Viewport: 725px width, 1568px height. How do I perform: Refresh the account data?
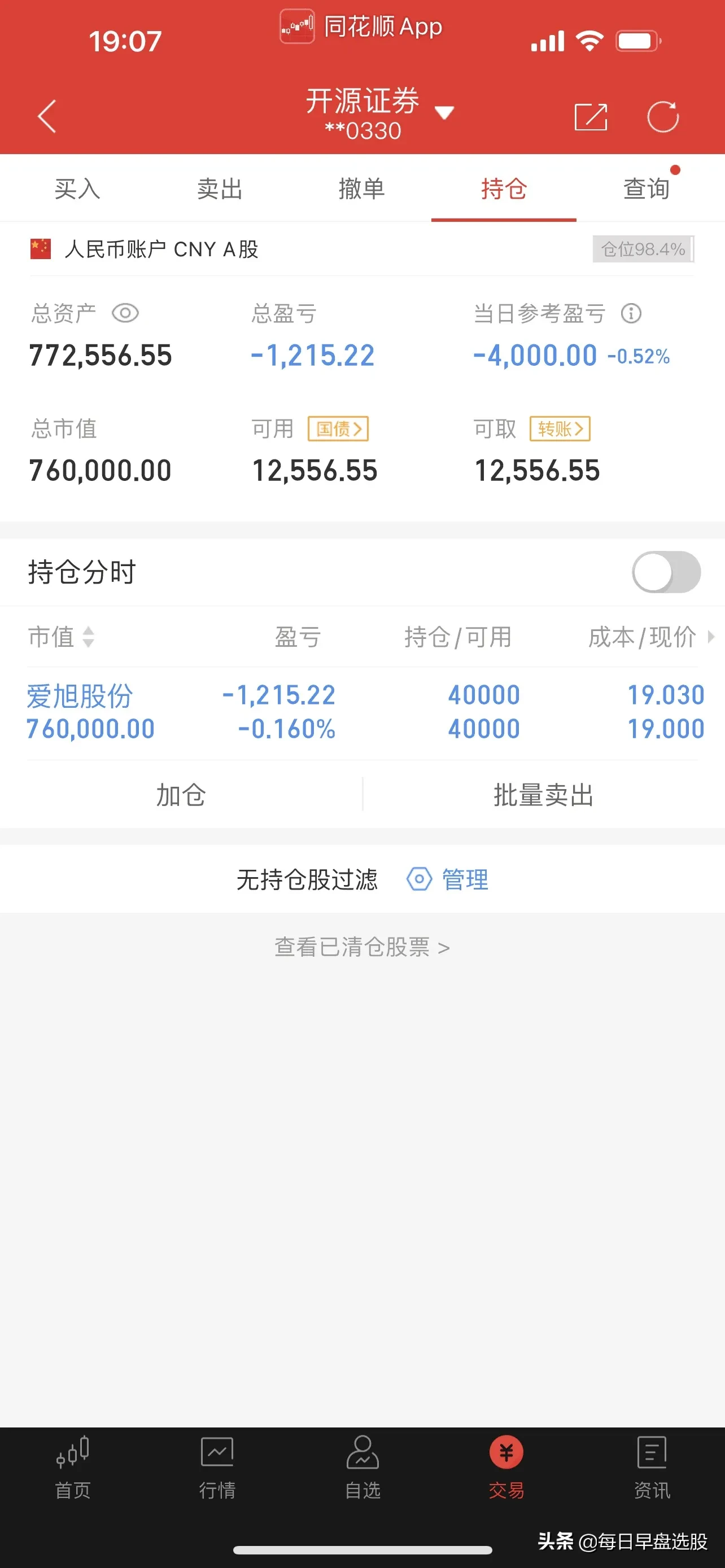[x=662, y=116]
